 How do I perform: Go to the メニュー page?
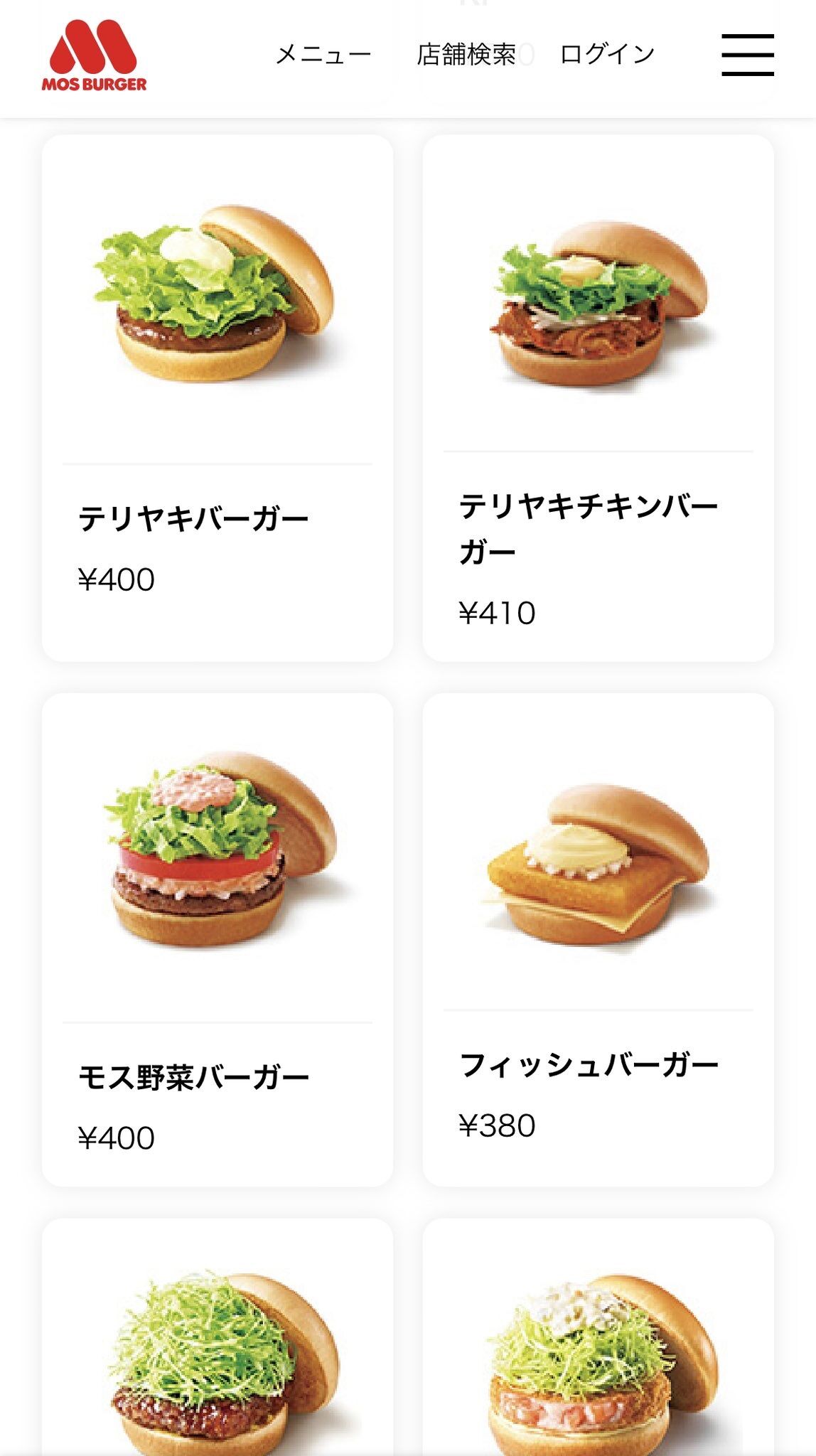(x=323, y=55)
